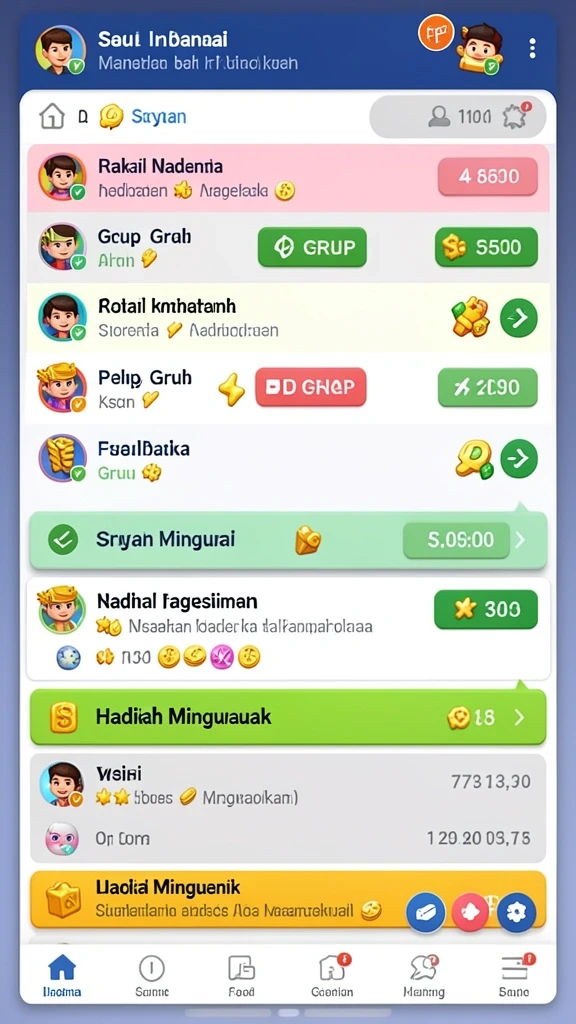Open the 1100 user counter pill

coord(458,117)
